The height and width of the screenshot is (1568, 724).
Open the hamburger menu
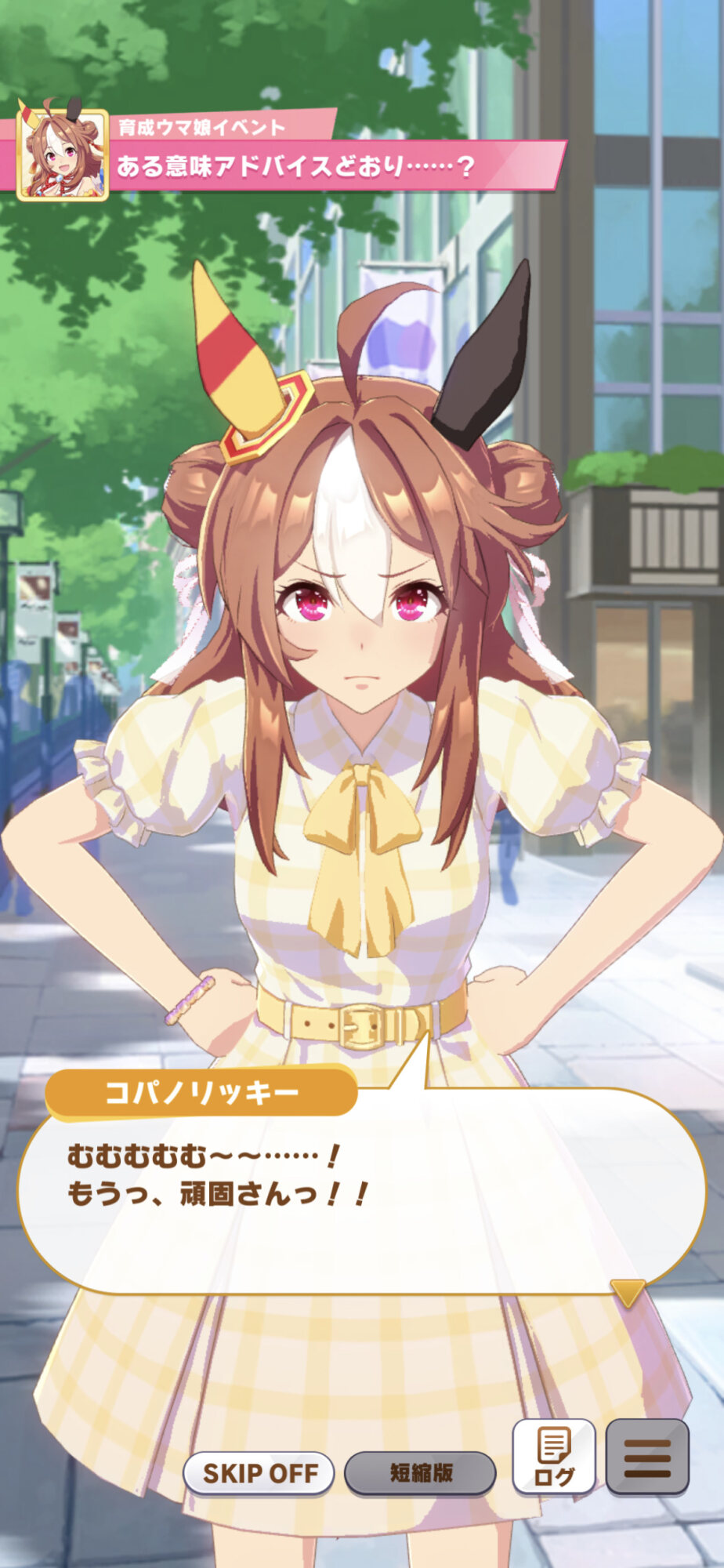(647, 1457)
